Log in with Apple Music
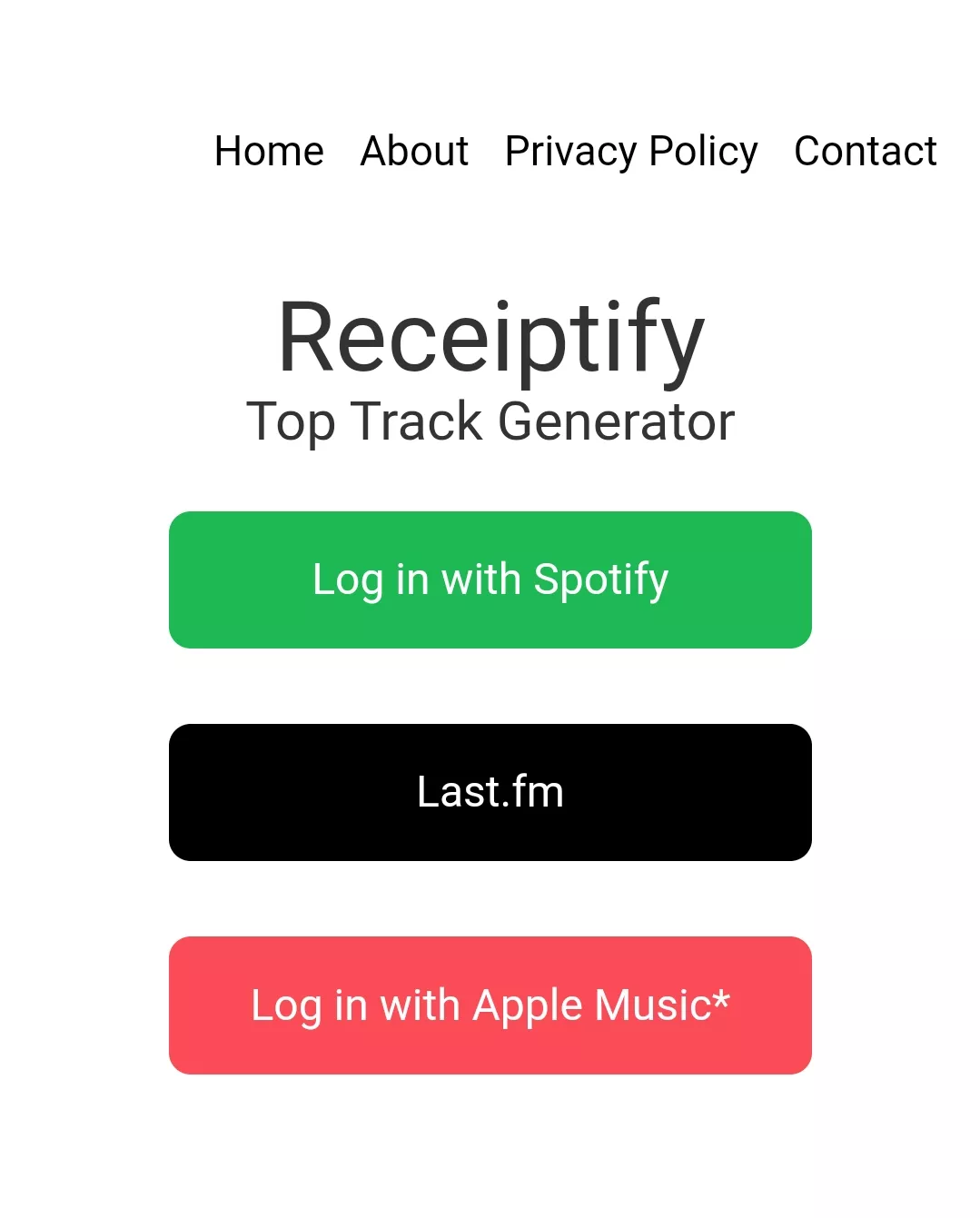The image size is (980, 1218). [490, 1005]
